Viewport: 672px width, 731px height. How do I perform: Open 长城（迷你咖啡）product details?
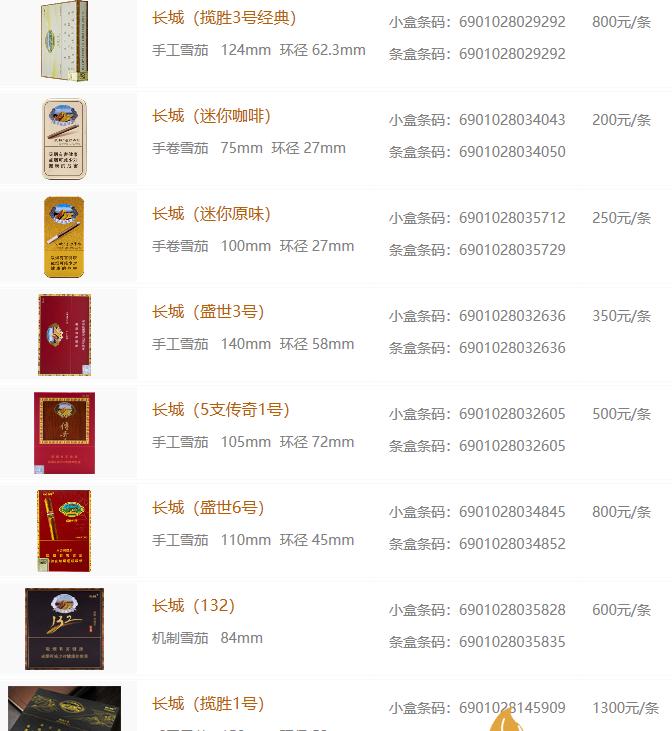pos(211,116)
